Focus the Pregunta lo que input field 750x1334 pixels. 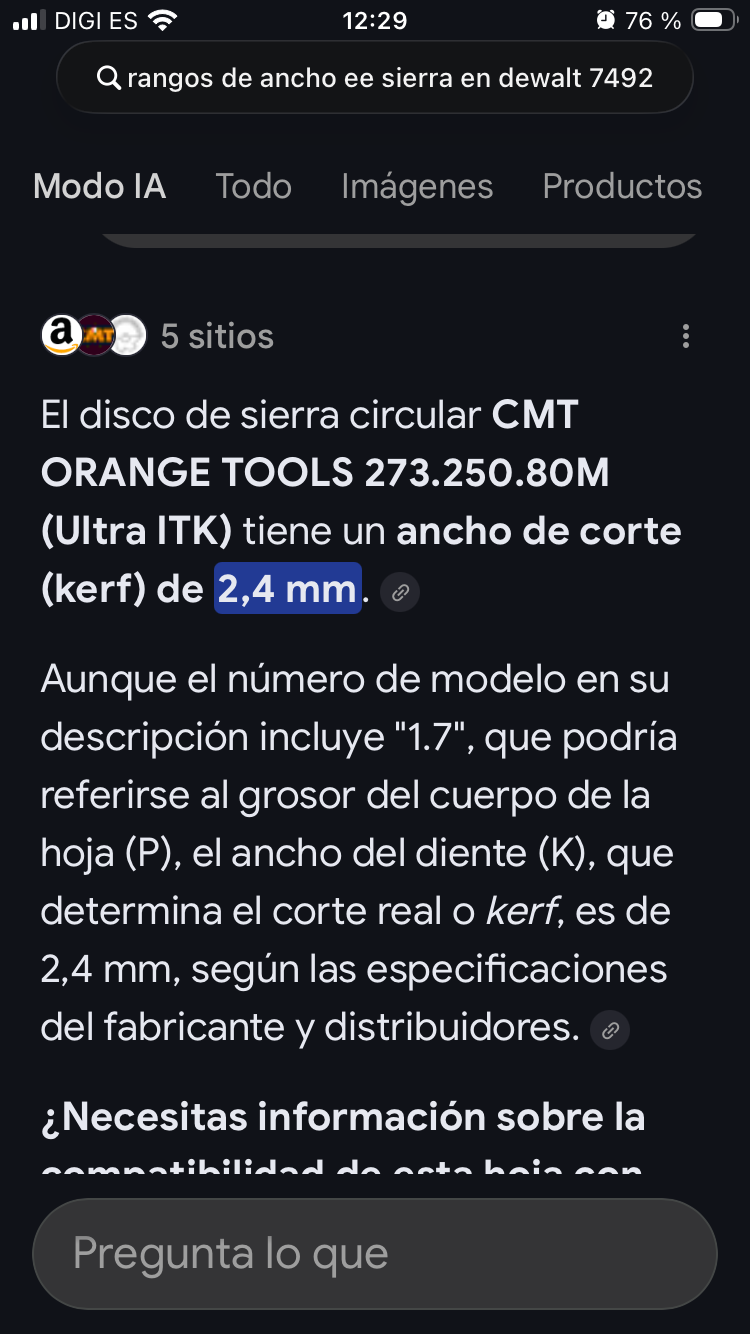375,1253
